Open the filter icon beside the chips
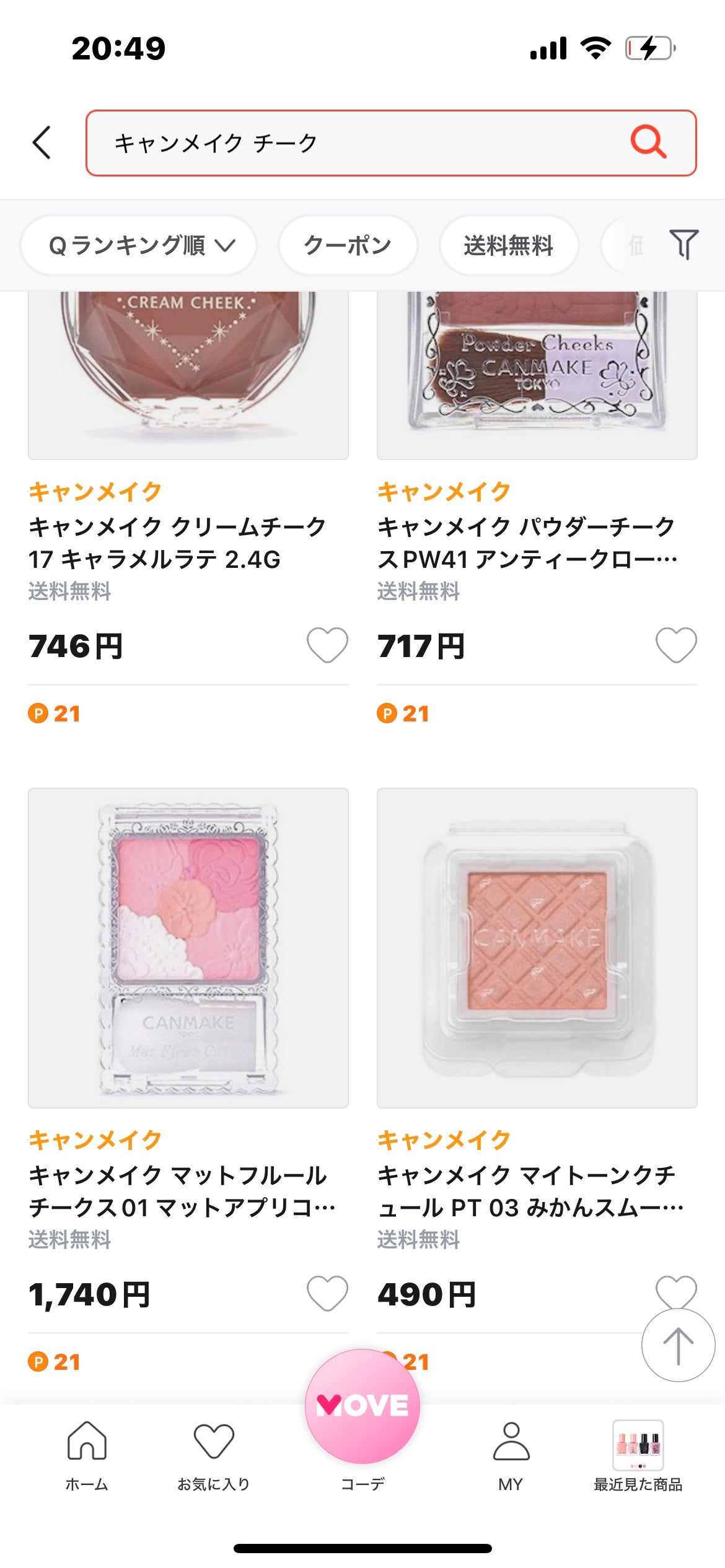This screenshot has height=1568, width=725. tap(685, 245)
